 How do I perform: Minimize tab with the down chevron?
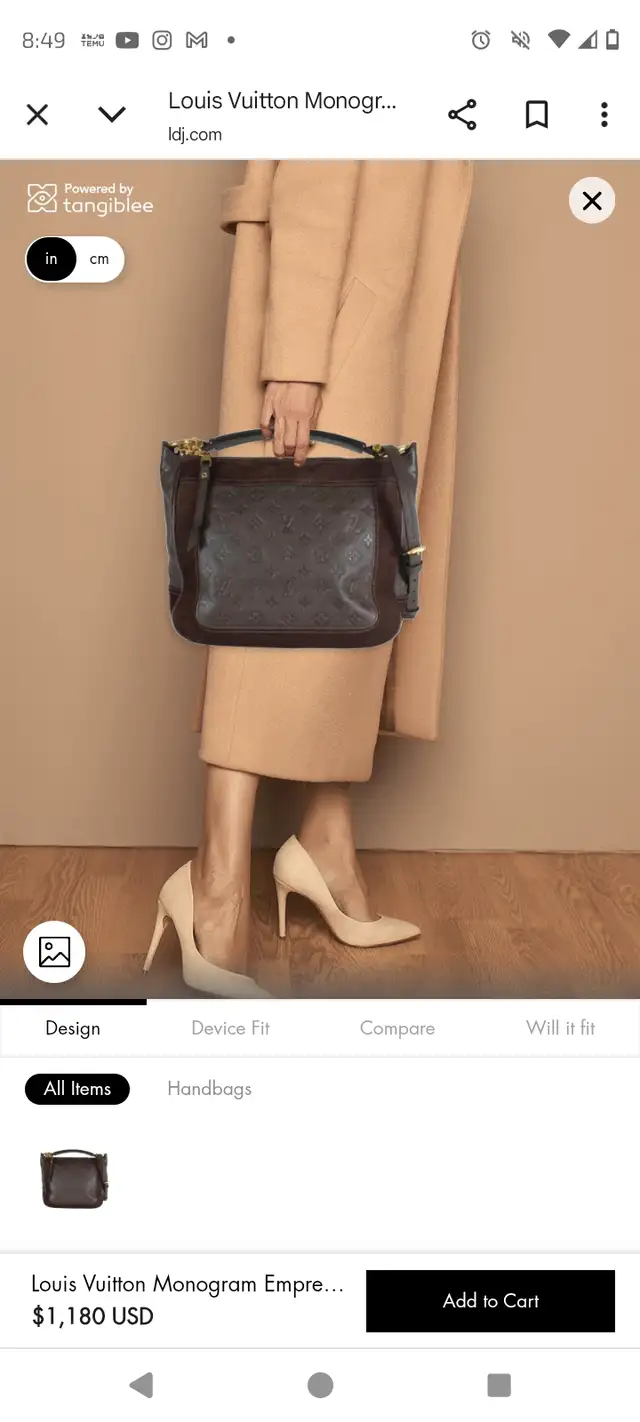click(112, 115)
